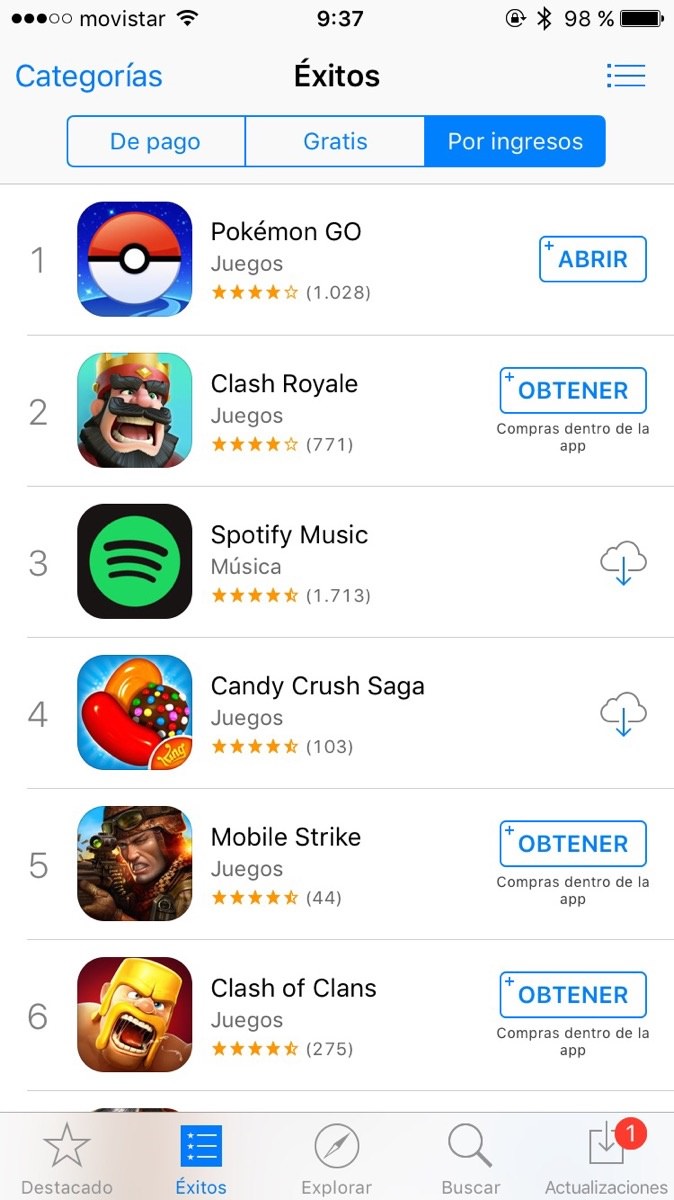Open the Categorías list
The height and width of the screenshot is (1200, 674).
point(88,76)
